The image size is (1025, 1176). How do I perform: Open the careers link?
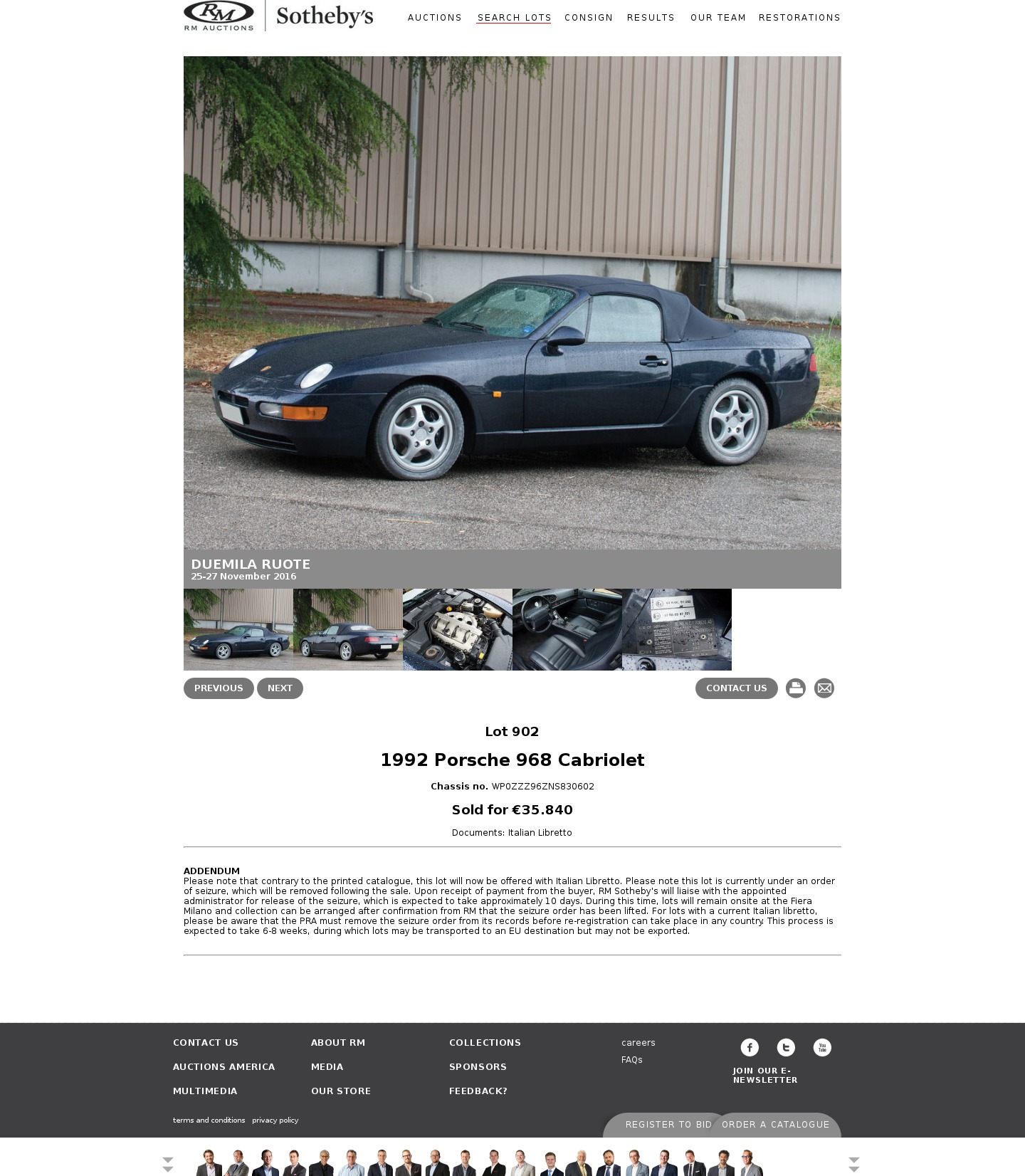638,1043
